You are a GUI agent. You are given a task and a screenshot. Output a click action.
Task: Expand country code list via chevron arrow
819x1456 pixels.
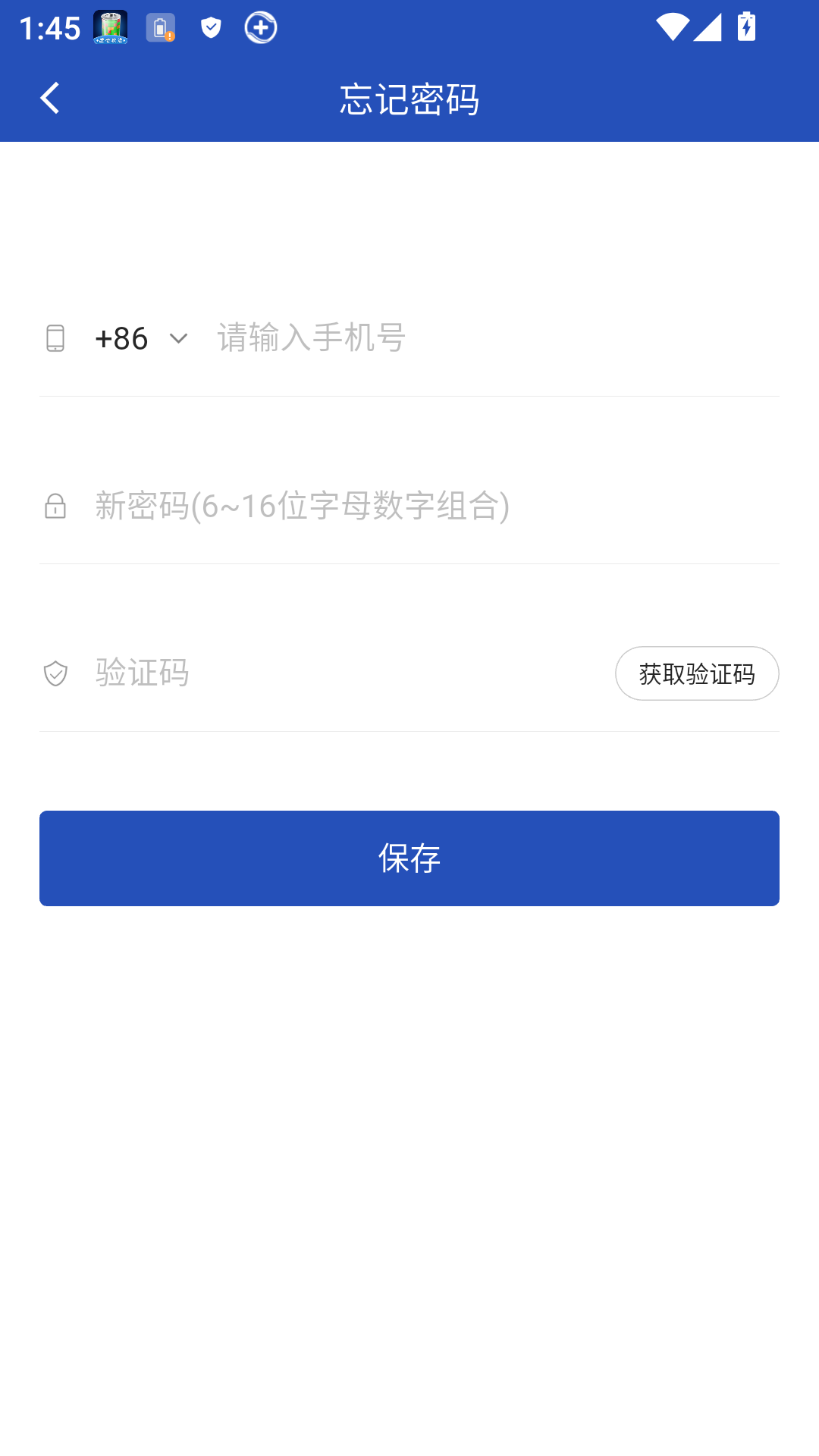coord(178,339)
